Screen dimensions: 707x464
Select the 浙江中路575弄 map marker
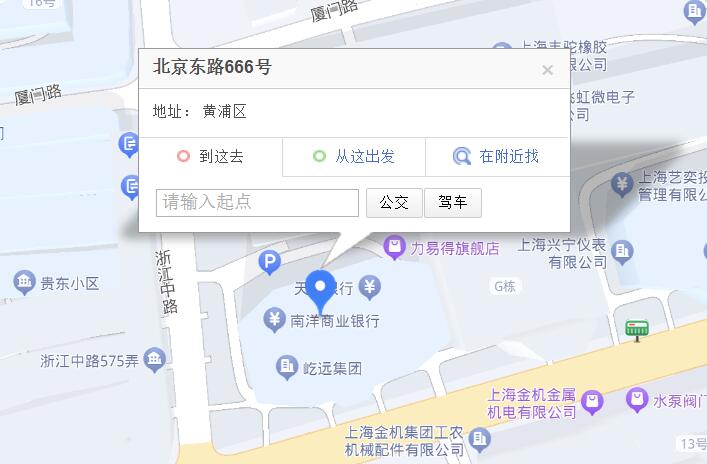click(x=154, y=360)
